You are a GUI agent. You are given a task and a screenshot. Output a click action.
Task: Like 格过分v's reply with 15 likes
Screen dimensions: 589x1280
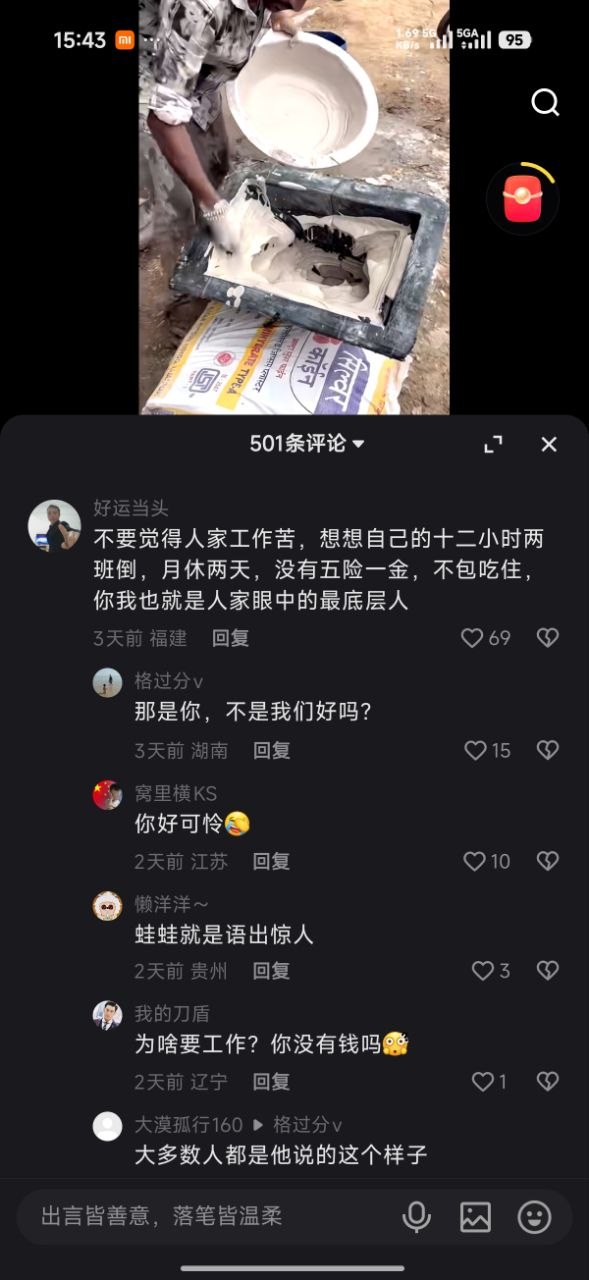(488, 750)
